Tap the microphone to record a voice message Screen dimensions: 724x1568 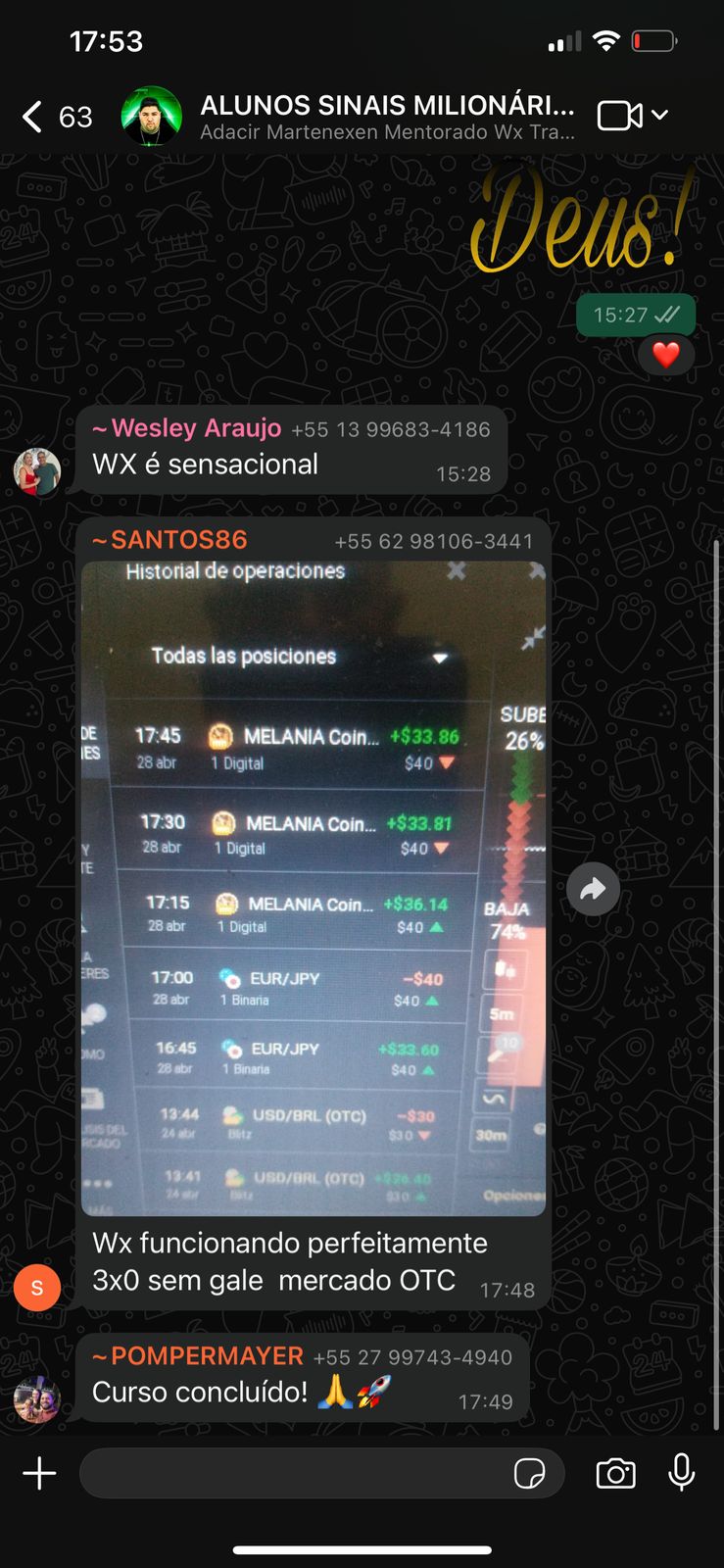[x=681, y=1473]
